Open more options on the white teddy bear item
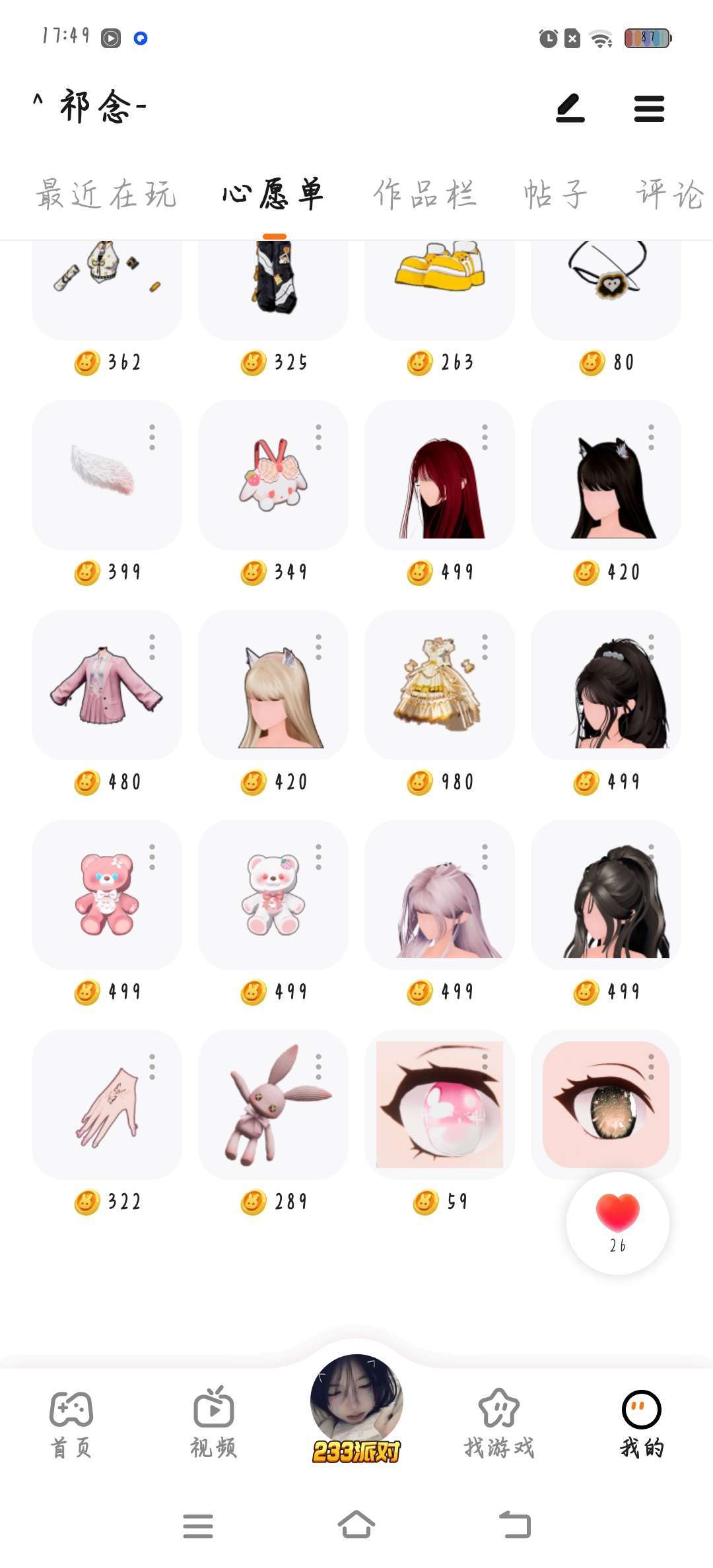Viewport: 713px width, 1568px height. point(318,857)
